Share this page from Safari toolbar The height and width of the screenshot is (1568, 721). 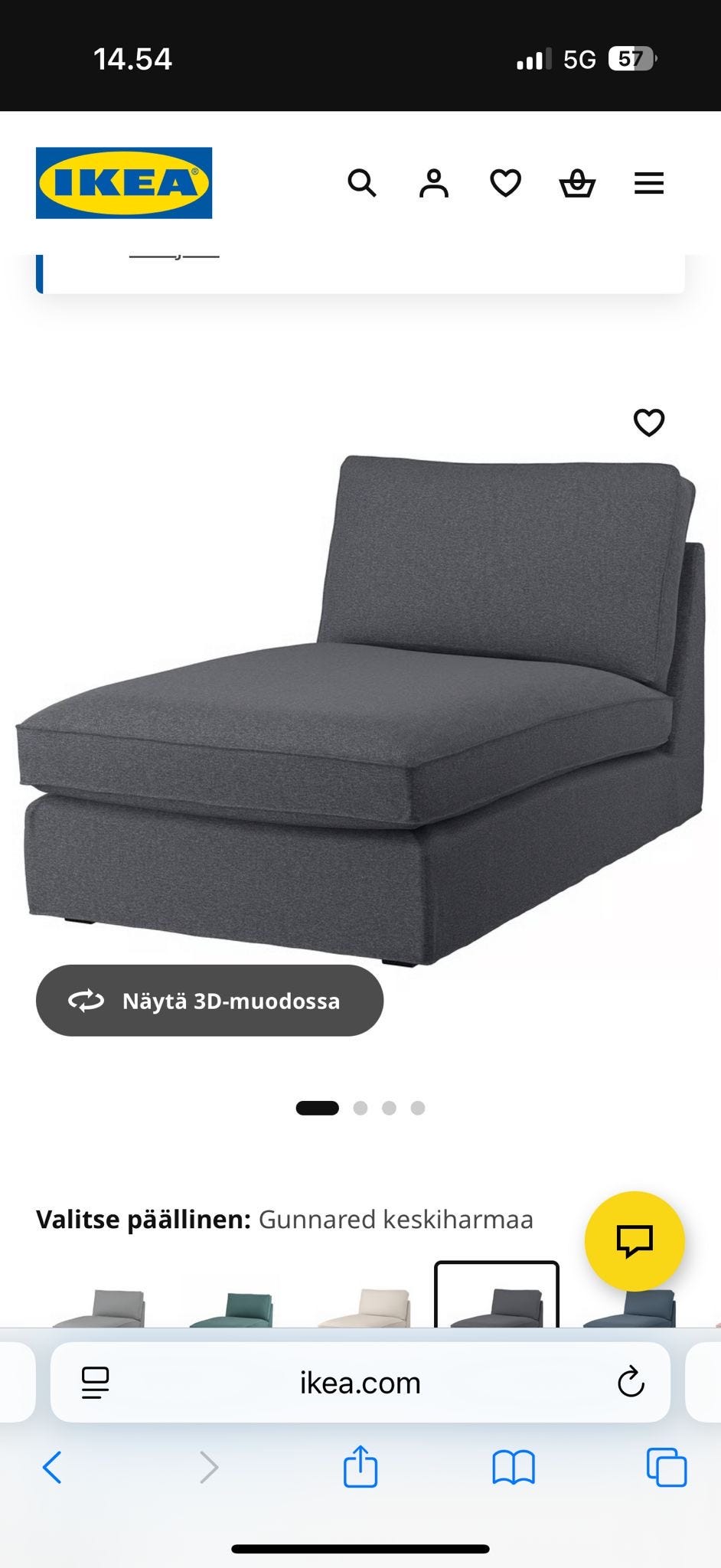pos(360,1467)
